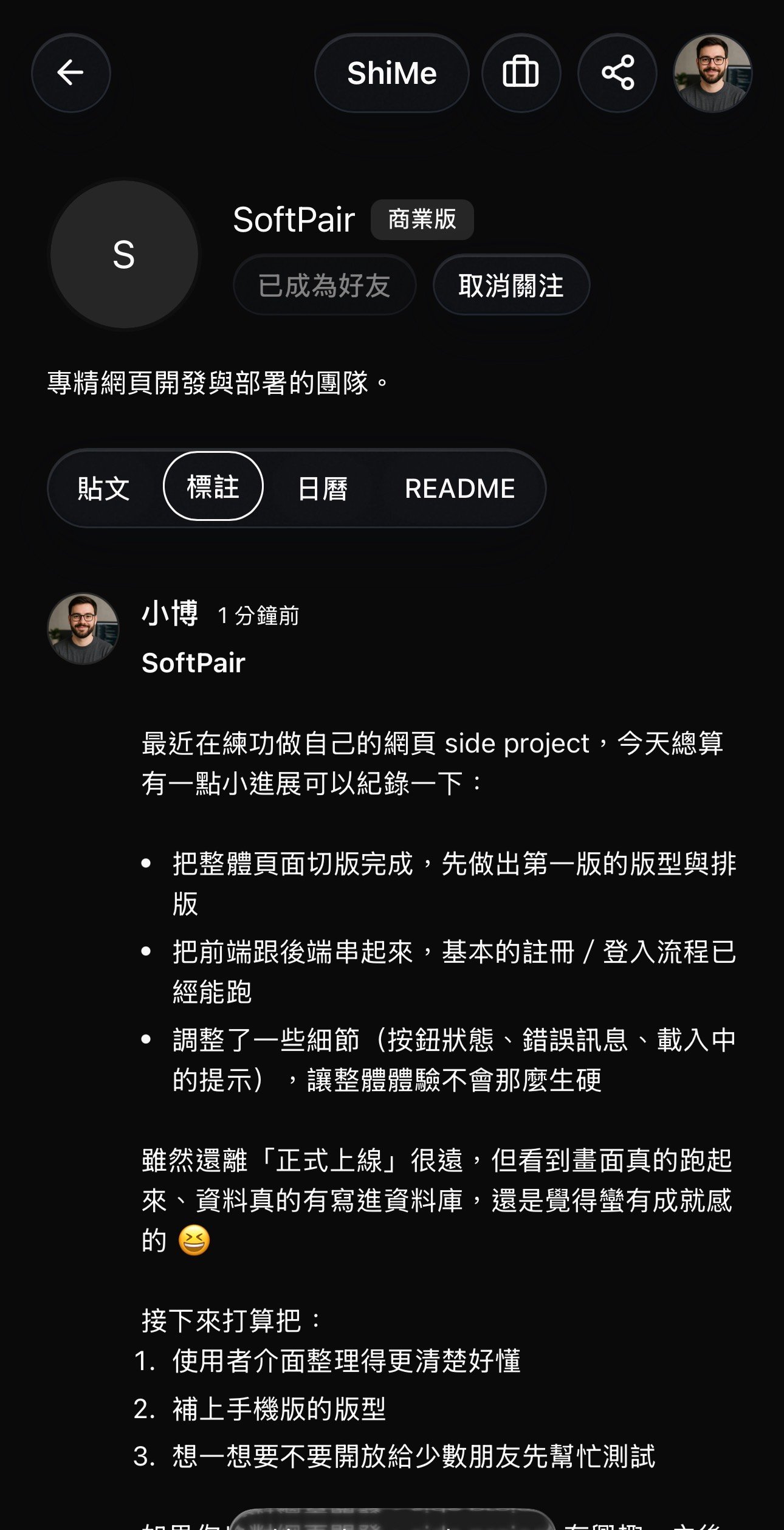The image size is (784, 1530).
Task: Open the briefcase icon in the top bar
Action: point(521,72)
